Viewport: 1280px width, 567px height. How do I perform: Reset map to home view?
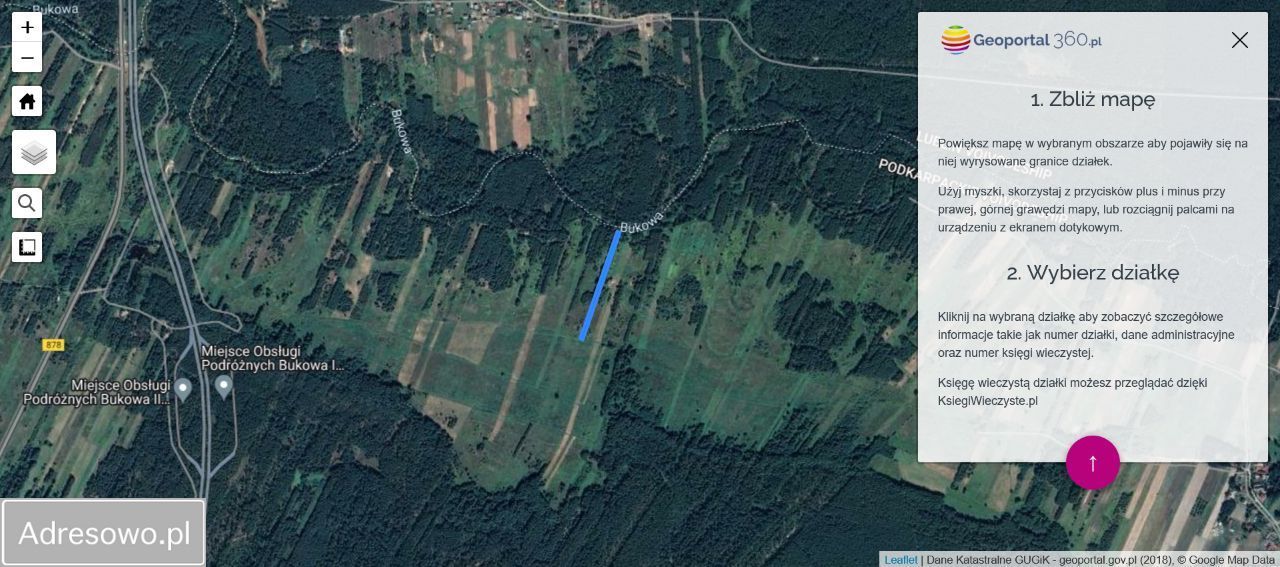(27, 101)
